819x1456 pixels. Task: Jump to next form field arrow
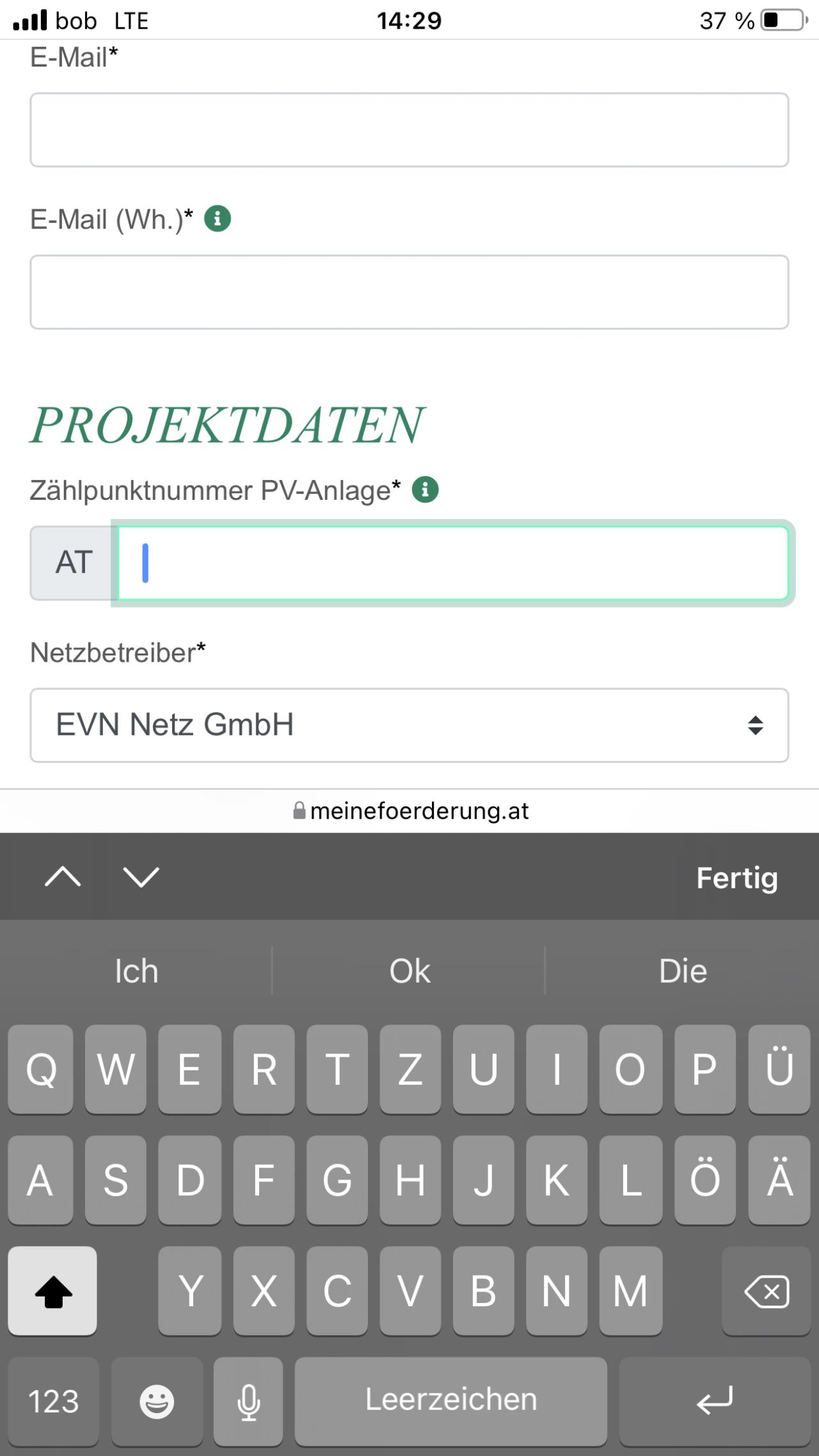tap(141, 877)
